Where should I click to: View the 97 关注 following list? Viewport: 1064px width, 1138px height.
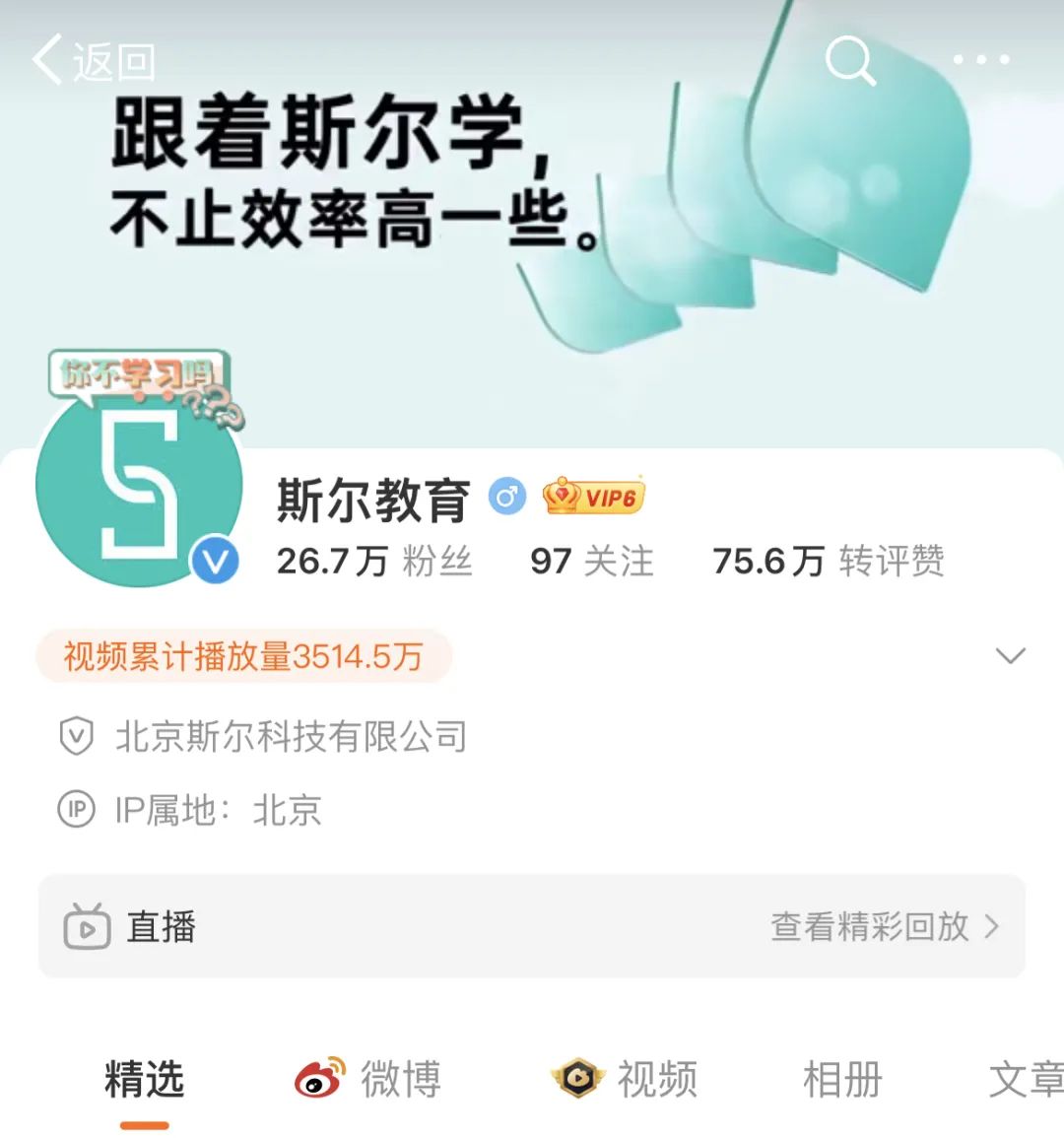coord(591,562)
